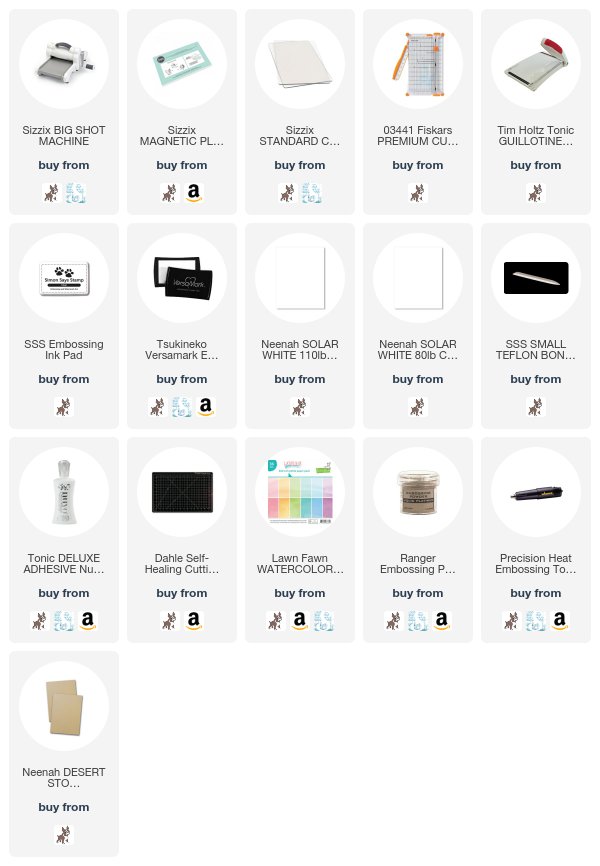Open the Neenah SOLAR WHITE 110lb... product card
The image size is (600, 866).
tap(300, 278)
